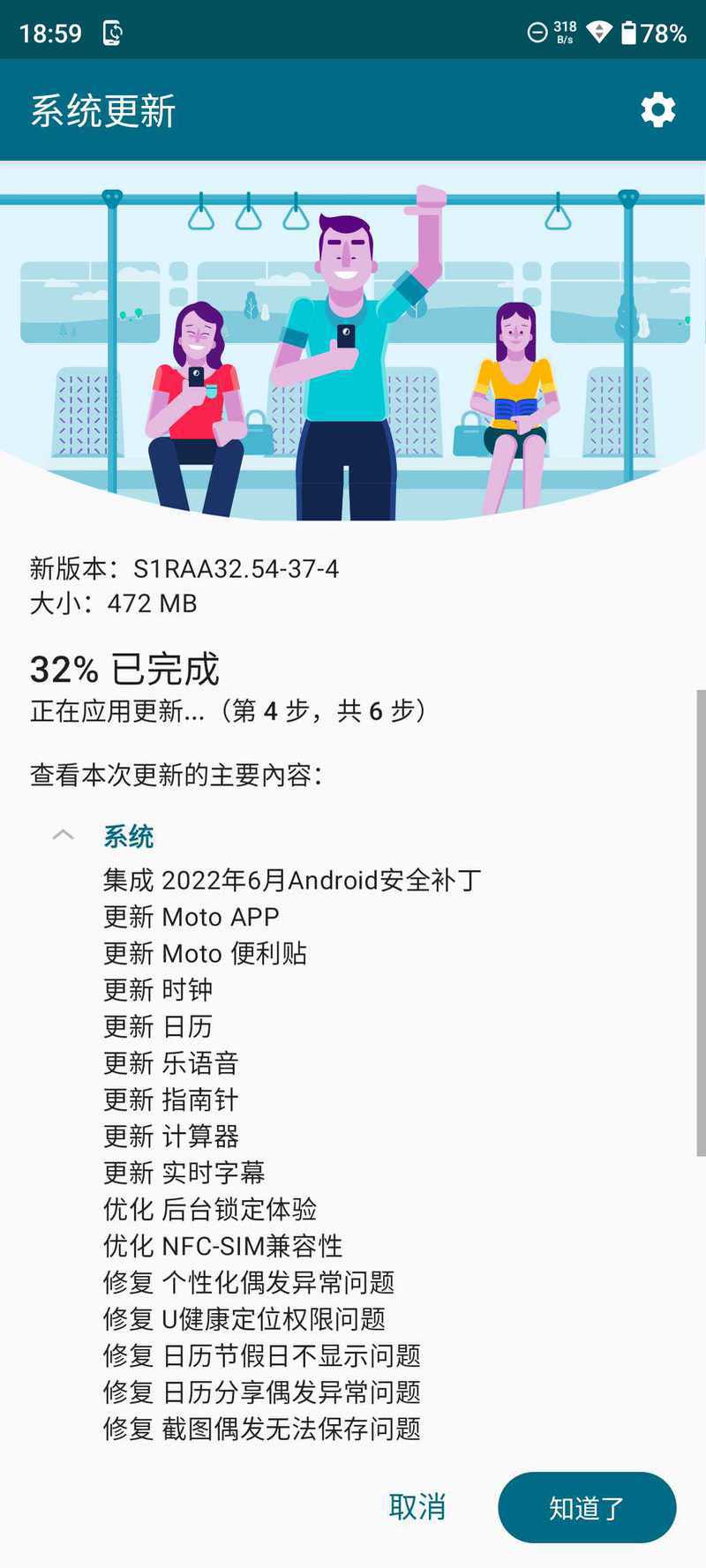Open the system update settings gear
This screenshot has height=1568, width=706.
click(657, 110)
